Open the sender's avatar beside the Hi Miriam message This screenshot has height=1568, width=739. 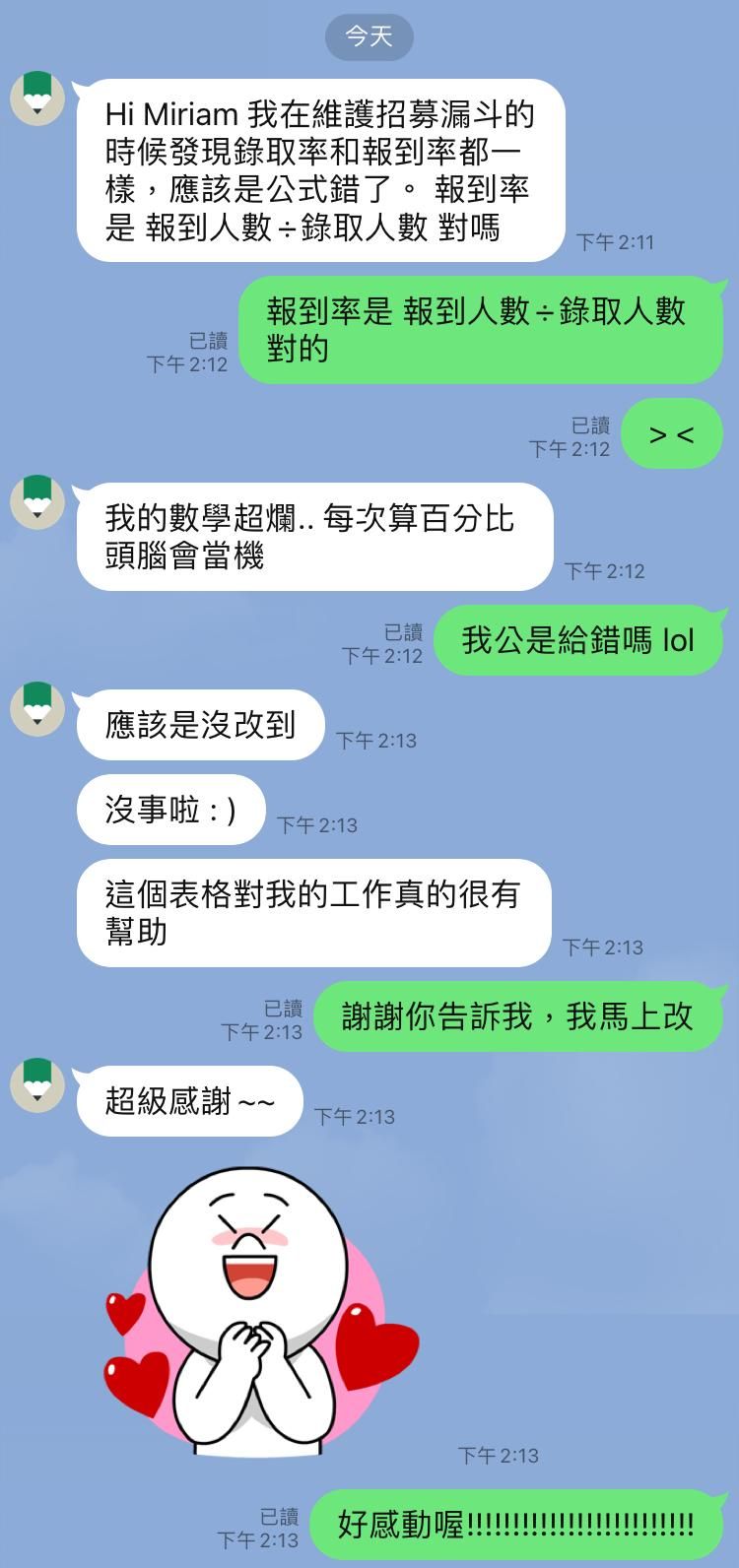[37, 98]
